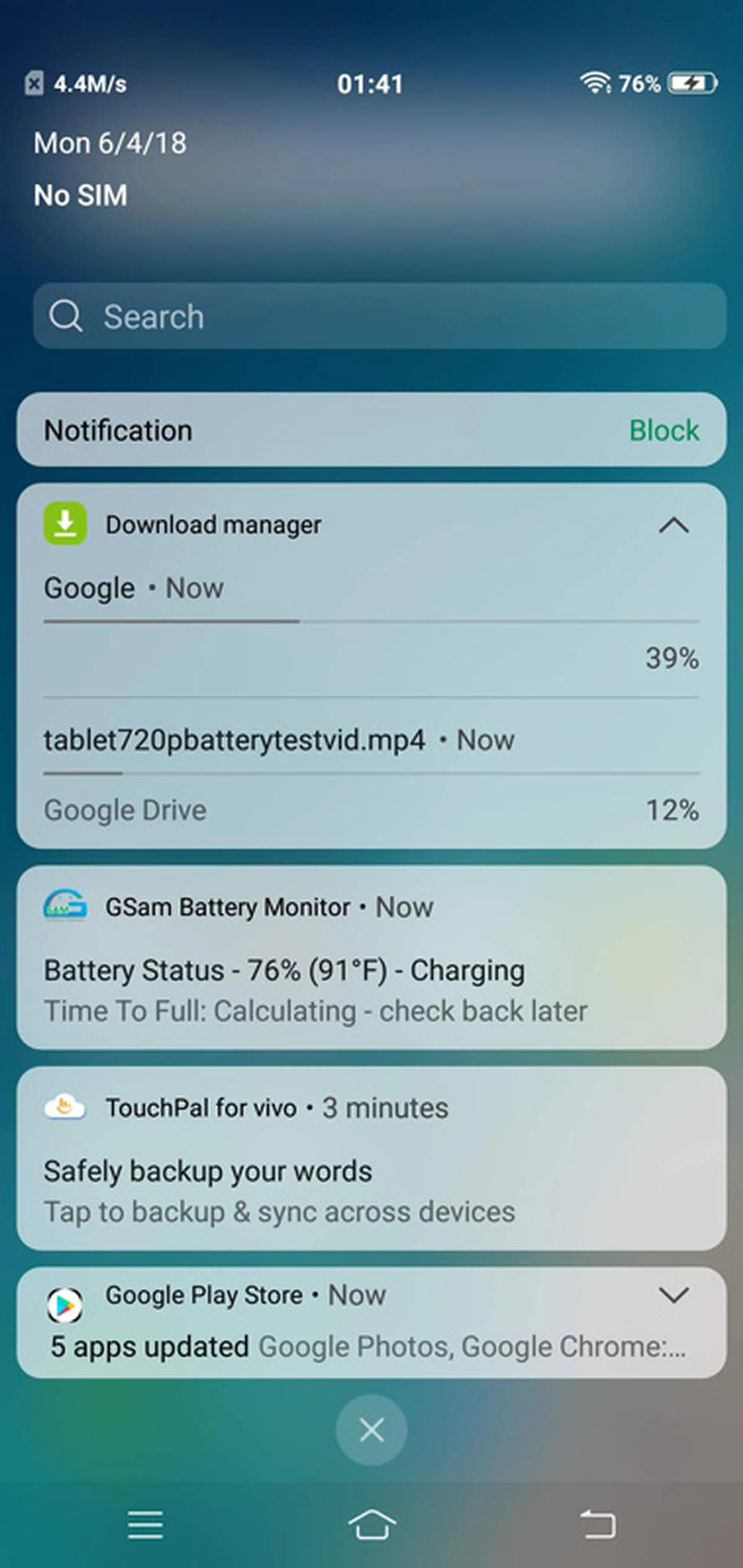Clear all notifications with the X button
Viewport: 743px width, 1568px height.
point(371,1430)
